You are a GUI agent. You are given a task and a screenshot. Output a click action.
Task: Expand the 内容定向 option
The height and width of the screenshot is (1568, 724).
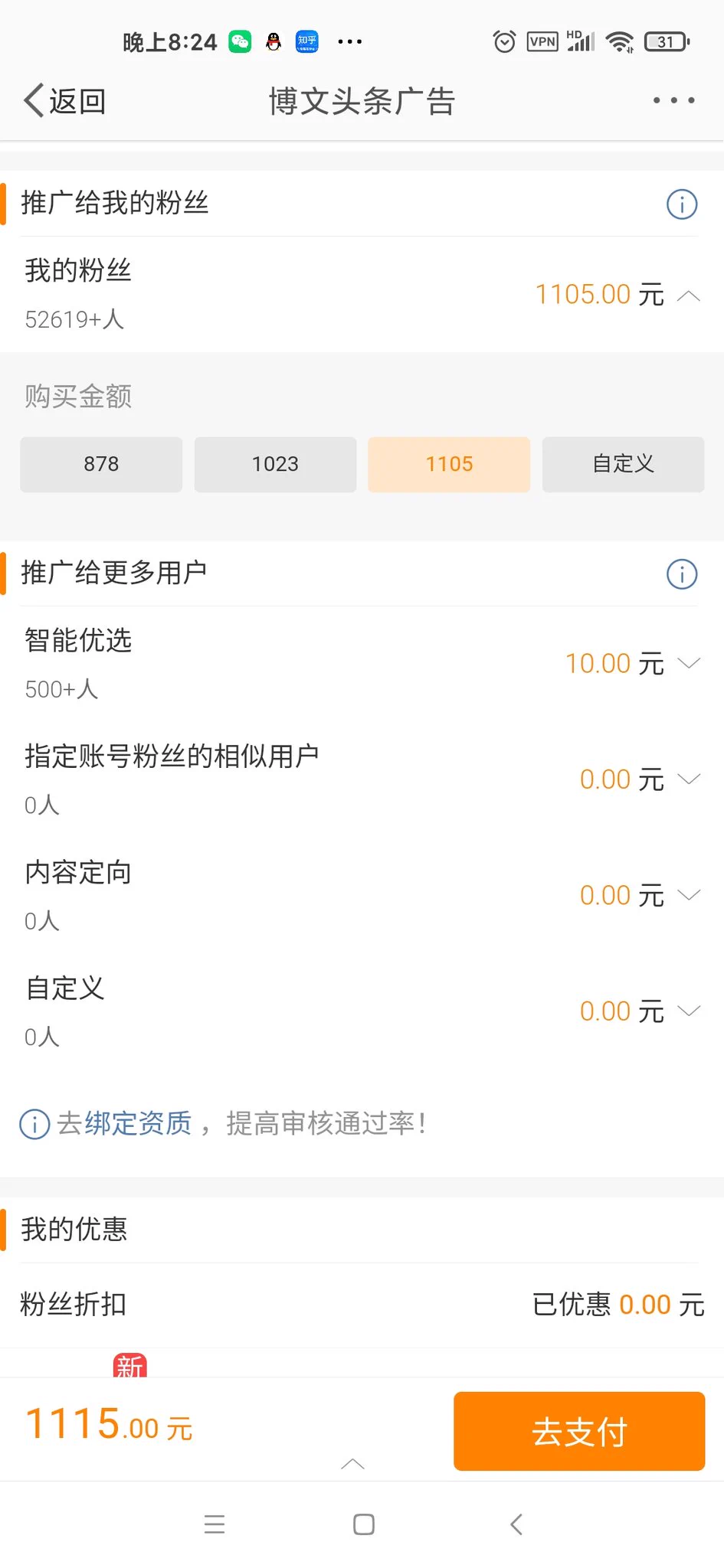[689, 895]
